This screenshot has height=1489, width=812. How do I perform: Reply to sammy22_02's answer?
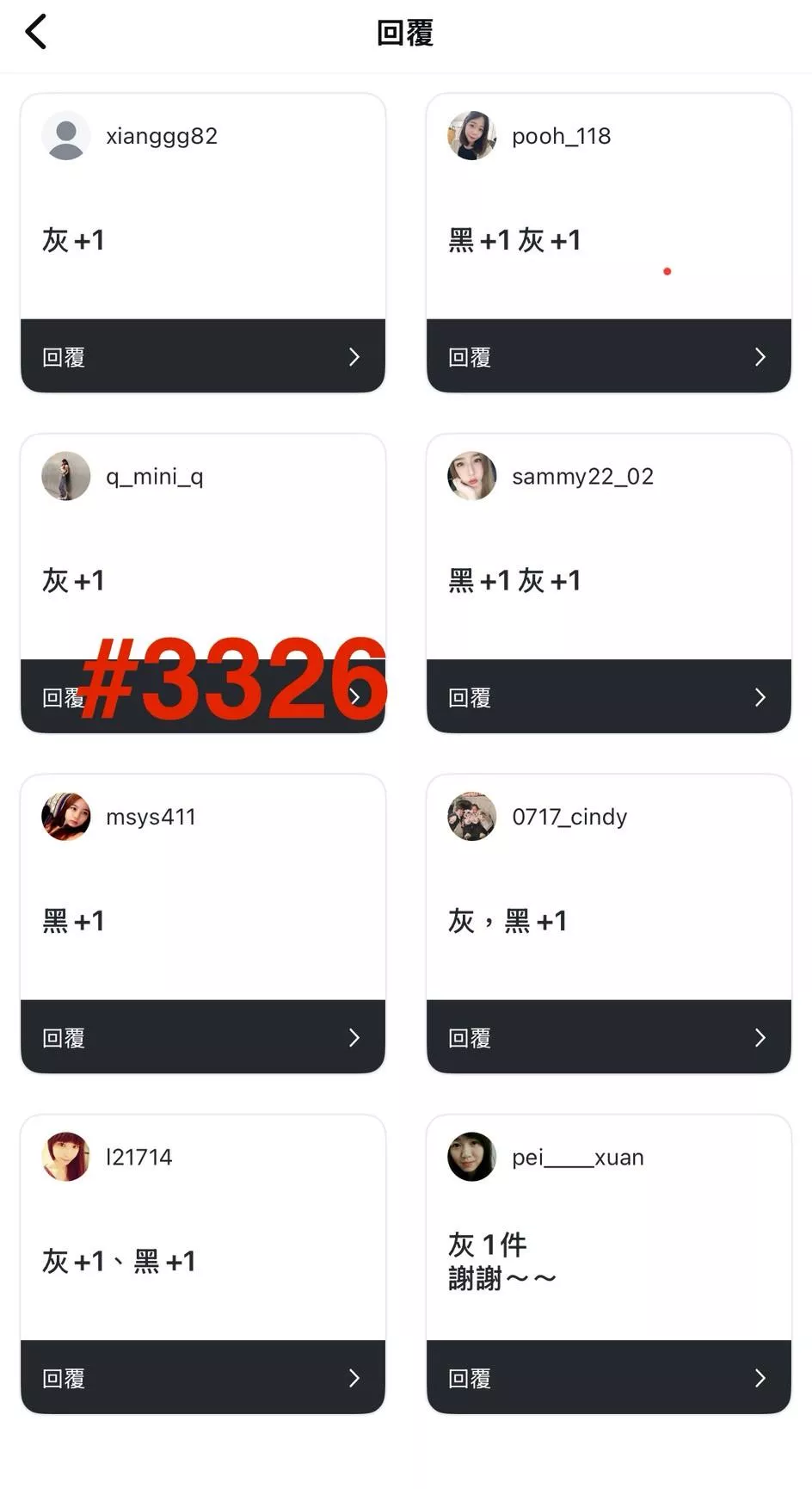click(x=608, y=697)
